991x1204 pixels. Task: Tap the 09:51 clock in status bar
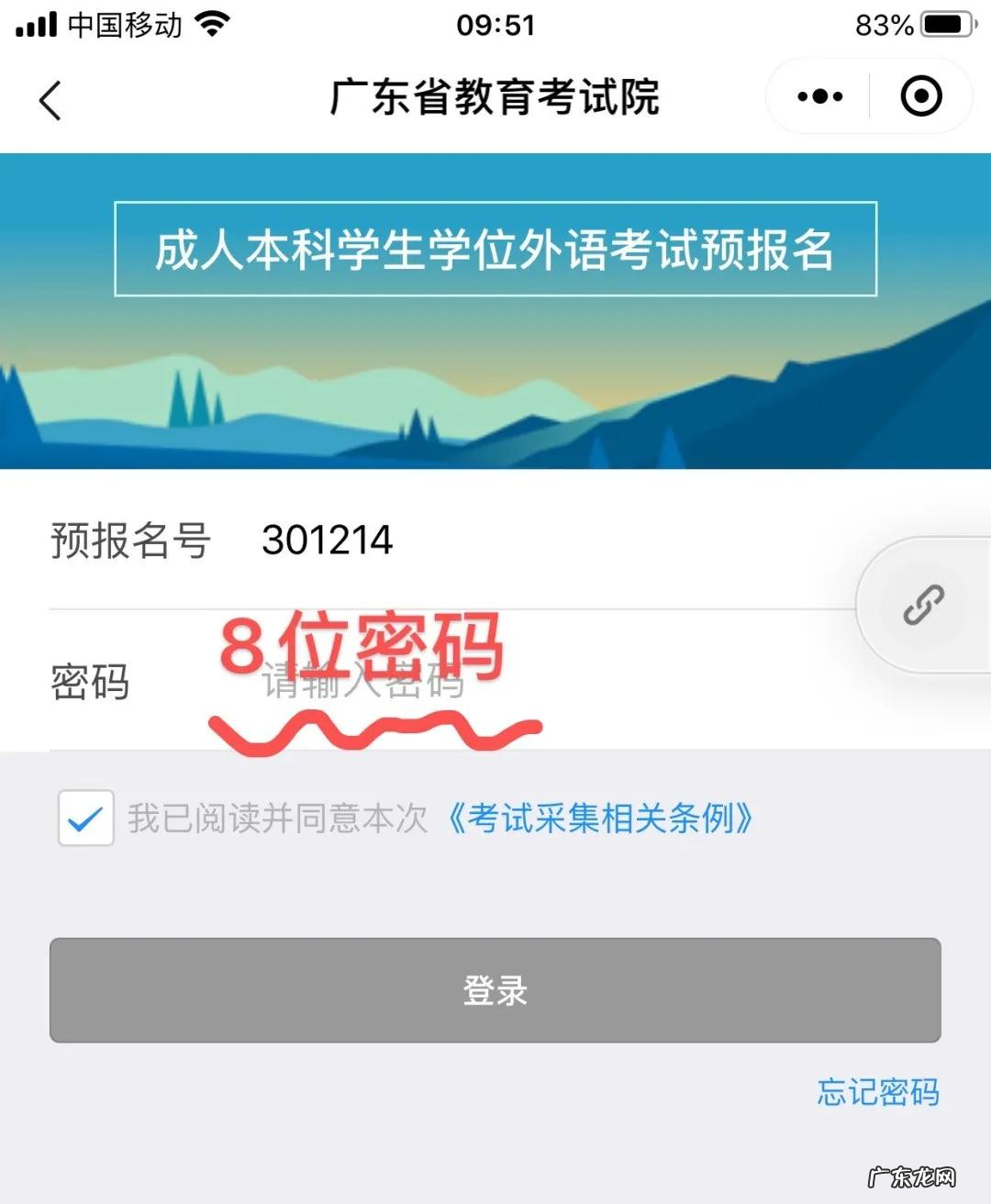pos(495,24)
